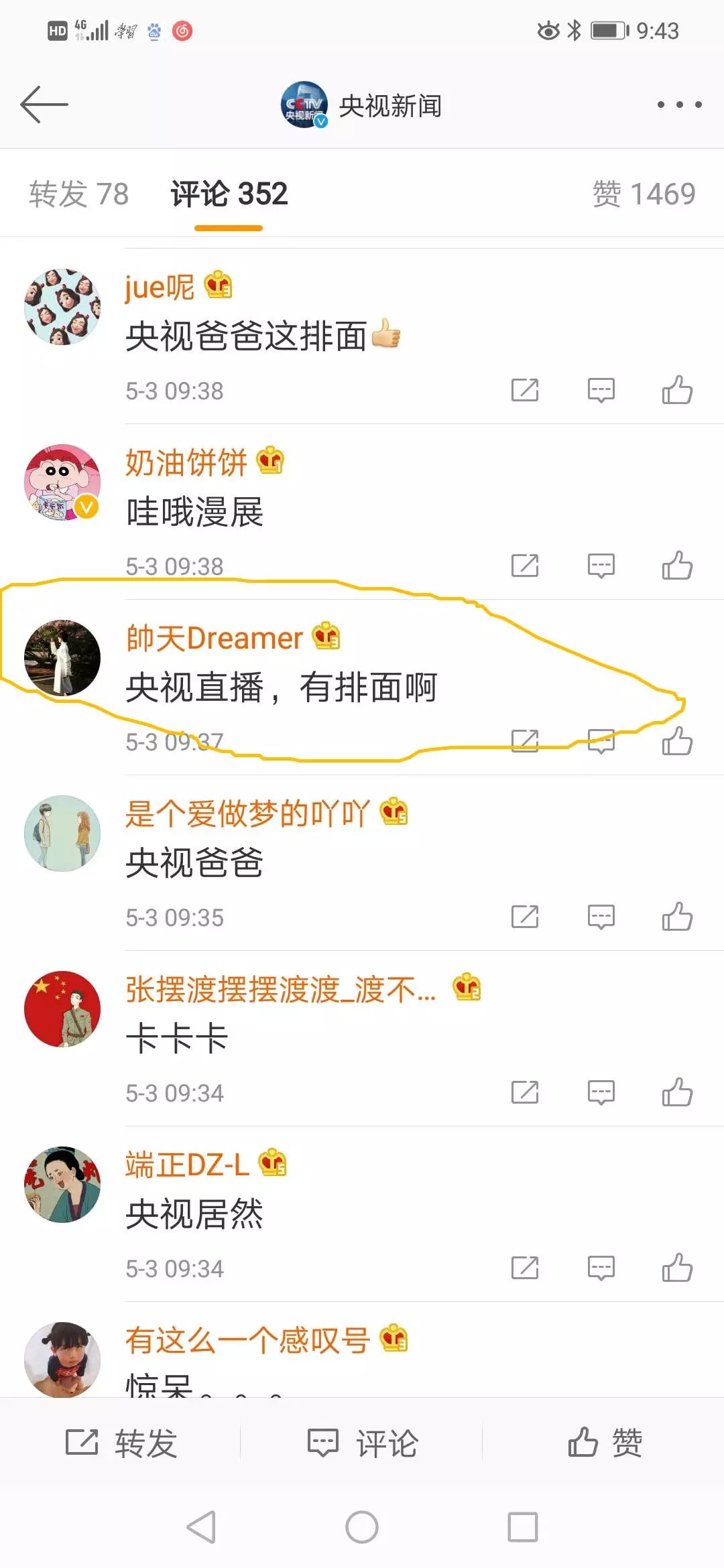The height and width of the screenshot is (1568, 724).
Task: Like 奶油饼饼's comment
Action: coord(677,566)
